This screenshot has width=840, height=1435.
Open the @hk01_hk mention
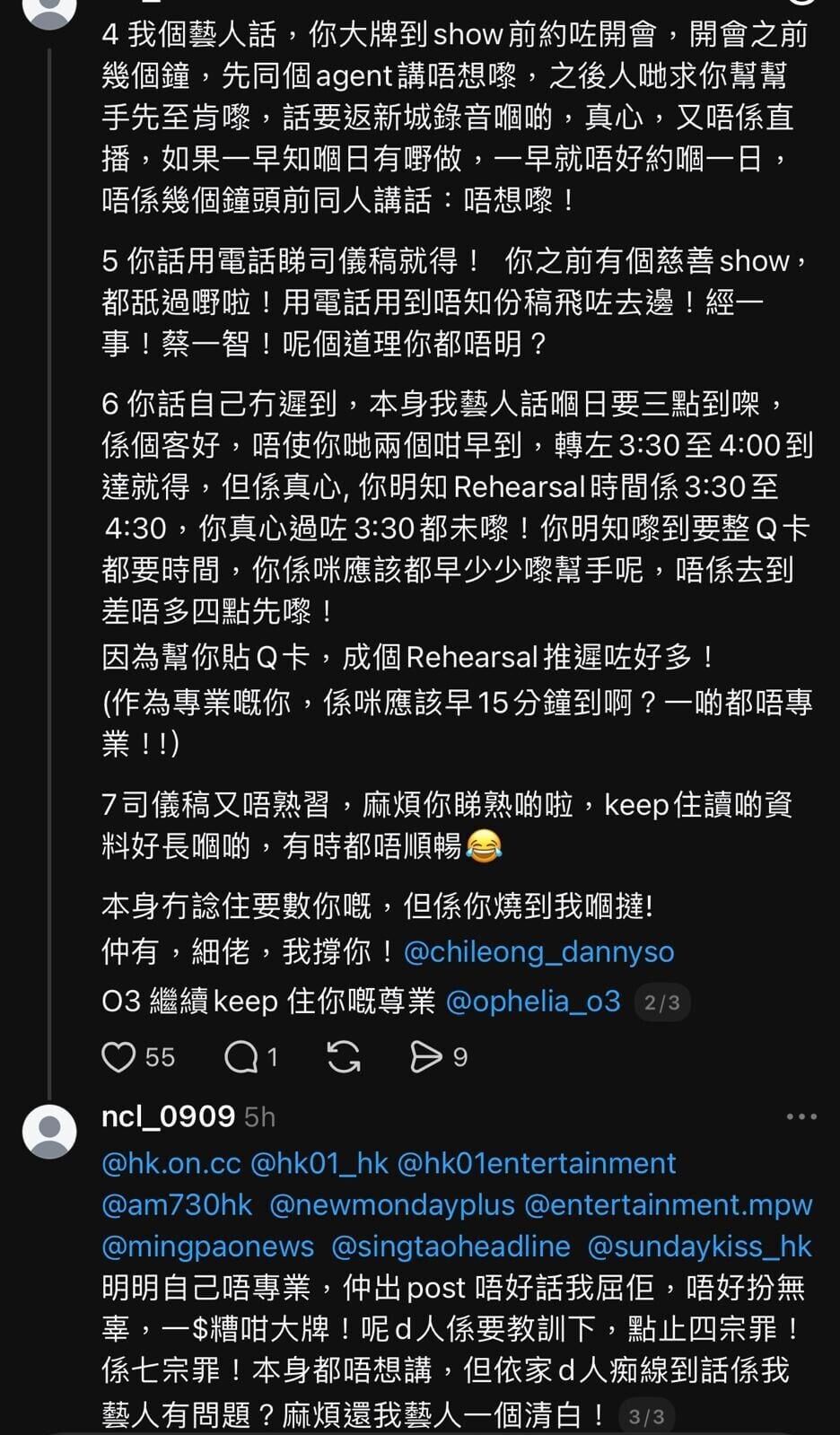coord(319,1164)
